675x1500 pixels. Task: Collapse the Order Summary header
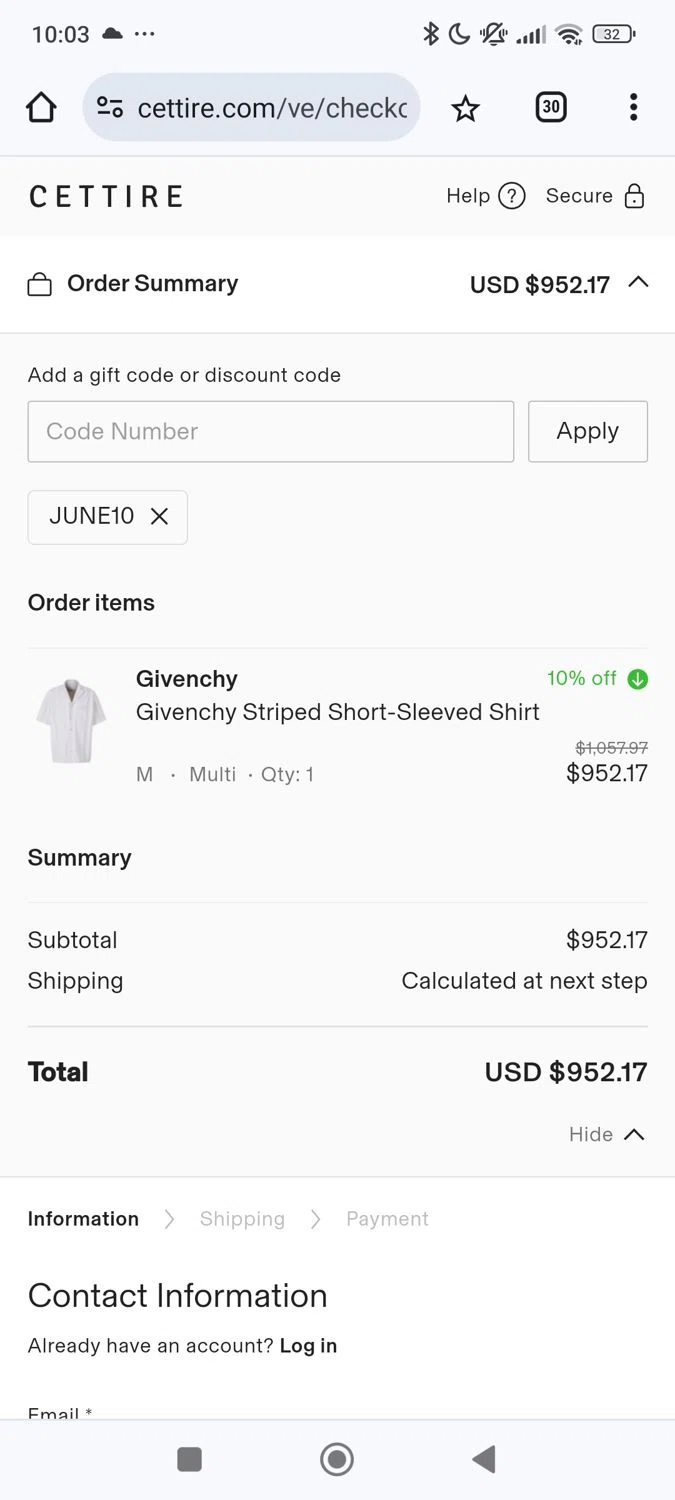(638, 283)
